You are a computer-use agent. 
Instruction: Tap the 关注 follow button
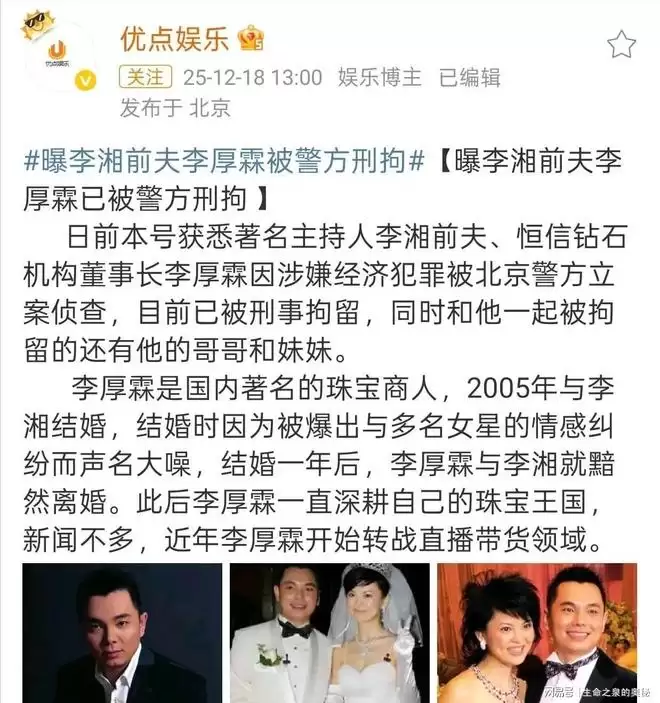pyautogui.click(x=146, y=78)
